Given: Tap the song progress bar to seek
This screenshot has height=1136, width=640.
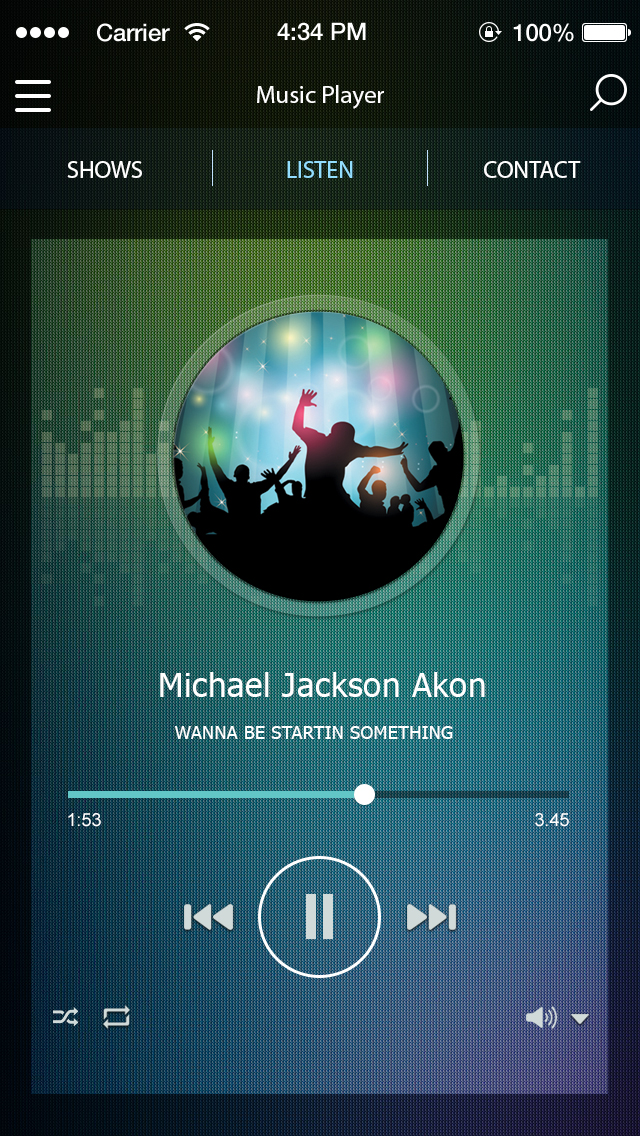Looking at the screenshot, I should [x=460, y=795].
